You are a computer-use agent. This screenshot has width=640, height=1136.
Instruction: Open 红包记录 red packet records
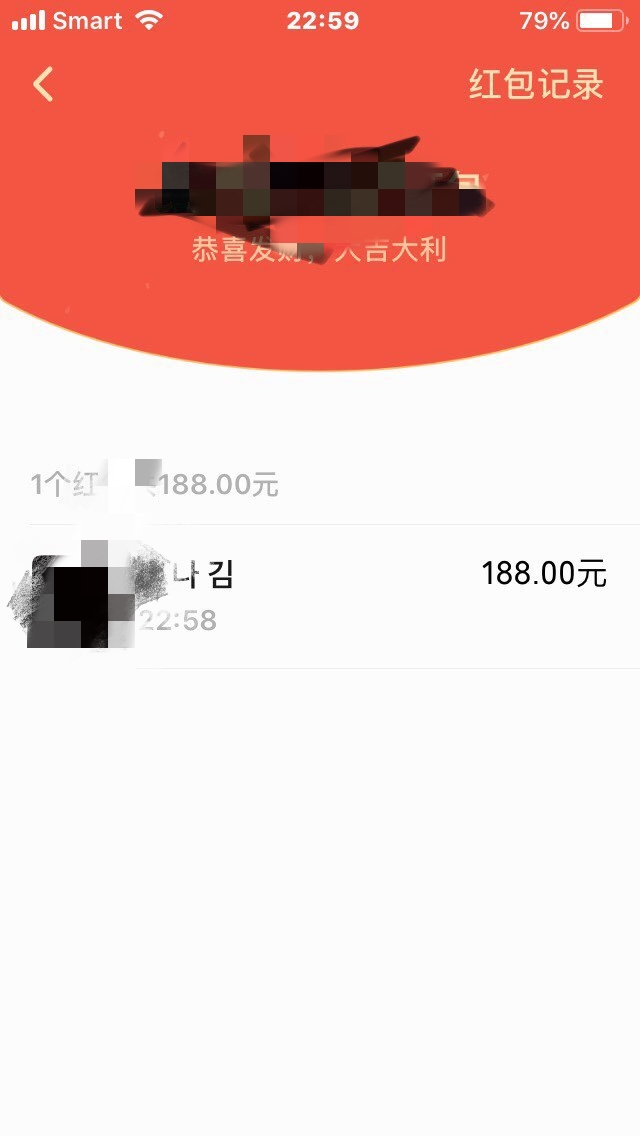pyautogui.click(x=536, y=85)
